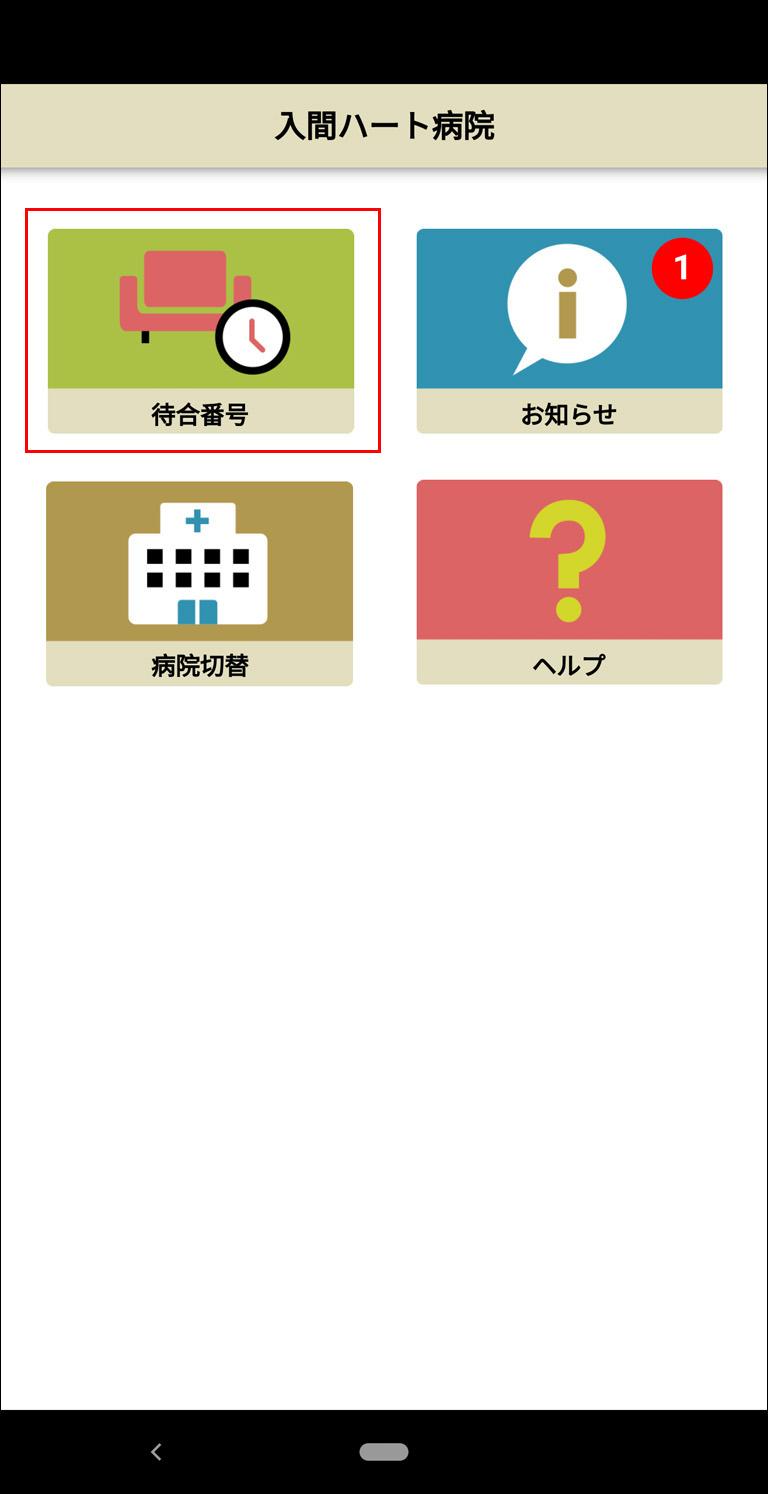This screenshot has width=768, height=1494.
Task: Tap the system home pill button
Action: pyautogui.click(x=384, y=1452)
